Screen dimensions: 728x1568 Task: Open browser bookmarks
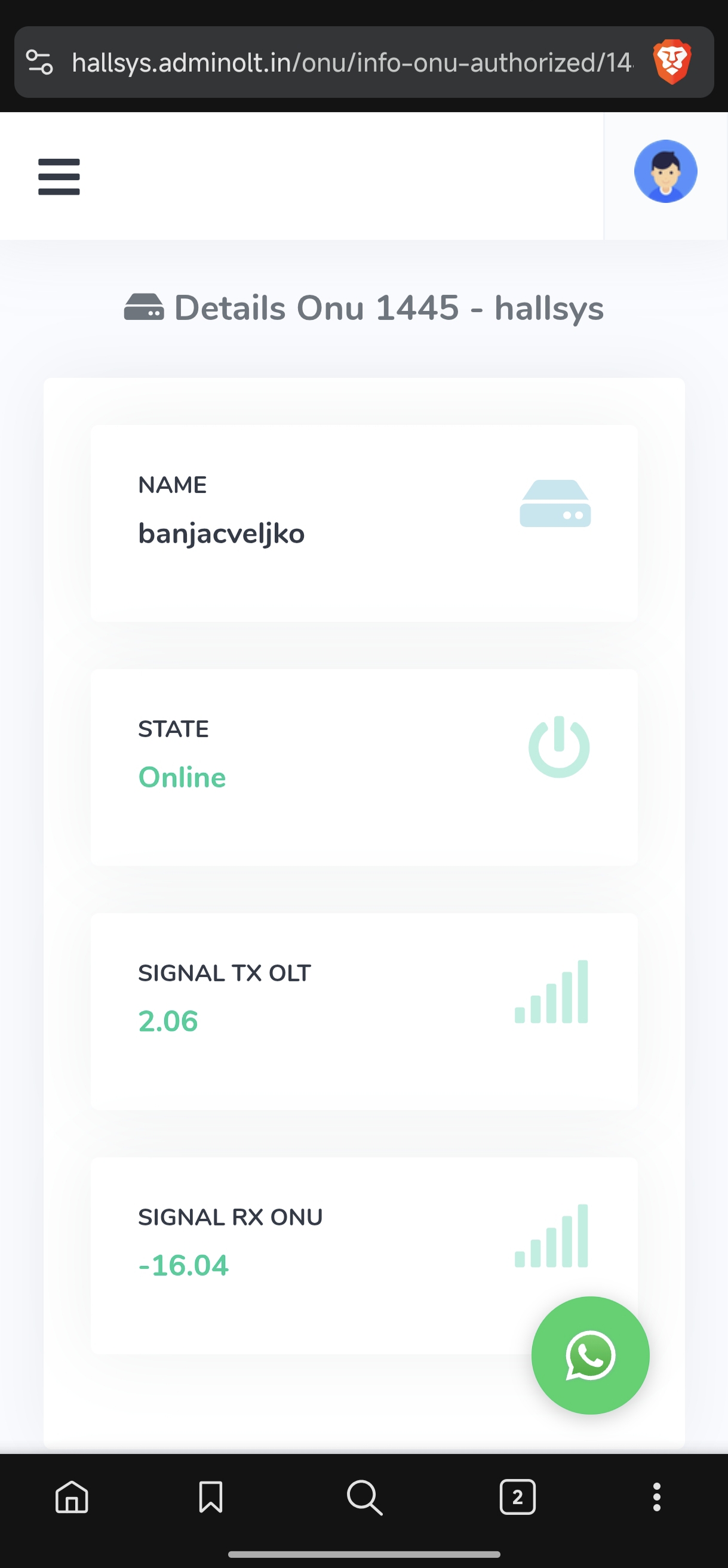pos(211,1497)
